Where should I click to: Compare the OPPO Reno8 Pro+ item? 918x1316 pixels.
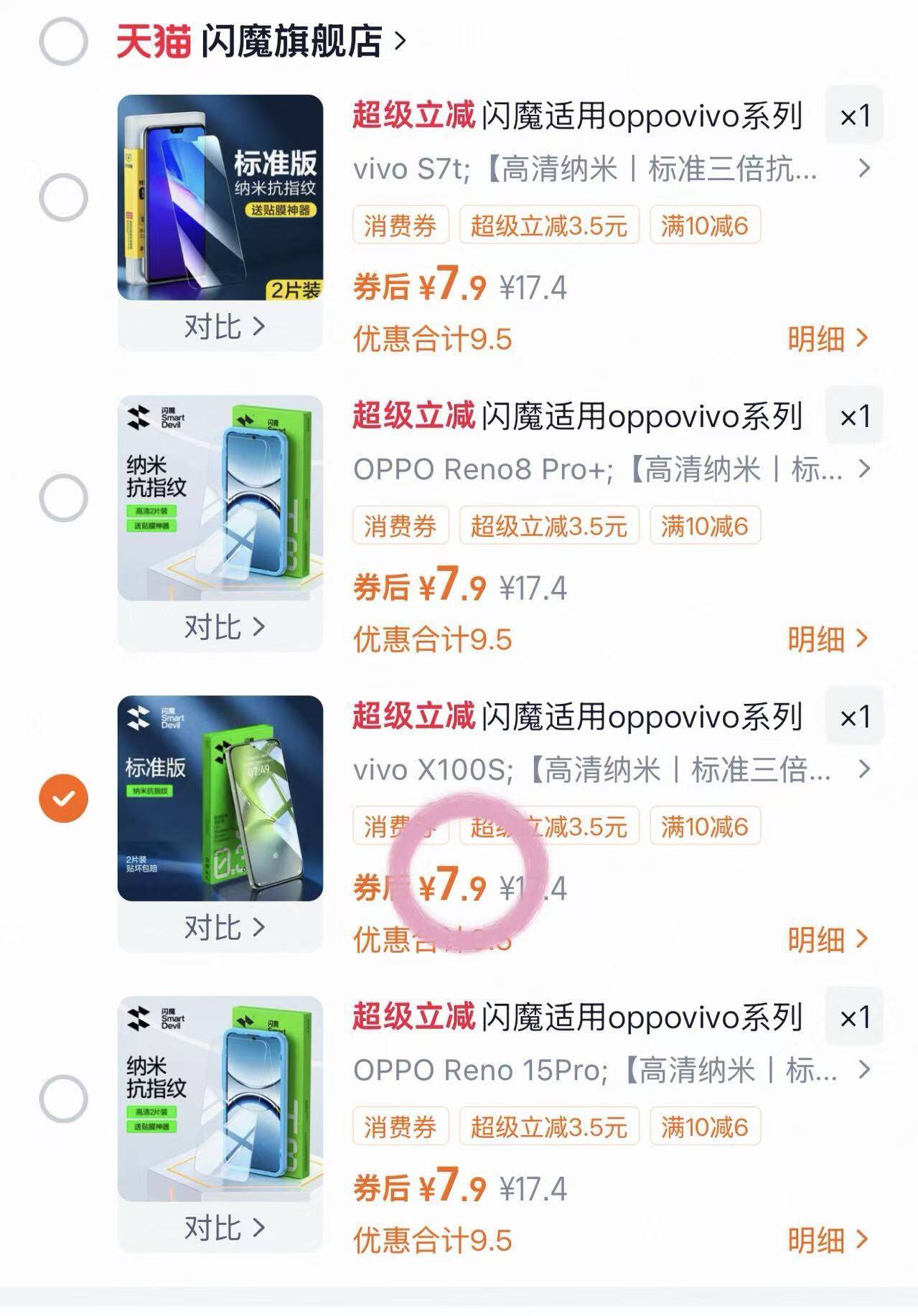[223, 628]
